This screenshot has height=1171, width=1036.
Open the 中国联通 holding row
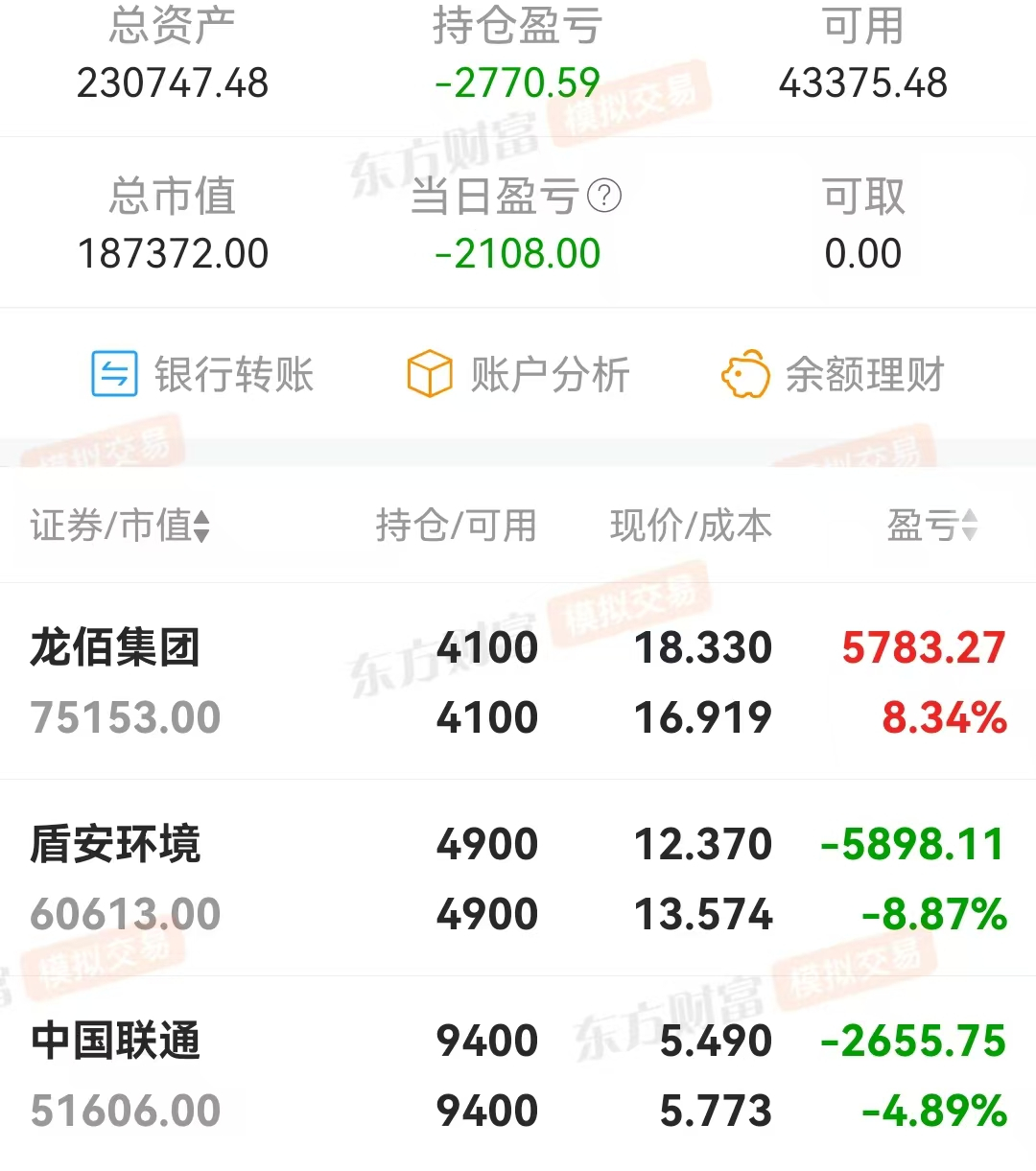click(518, 1075)
